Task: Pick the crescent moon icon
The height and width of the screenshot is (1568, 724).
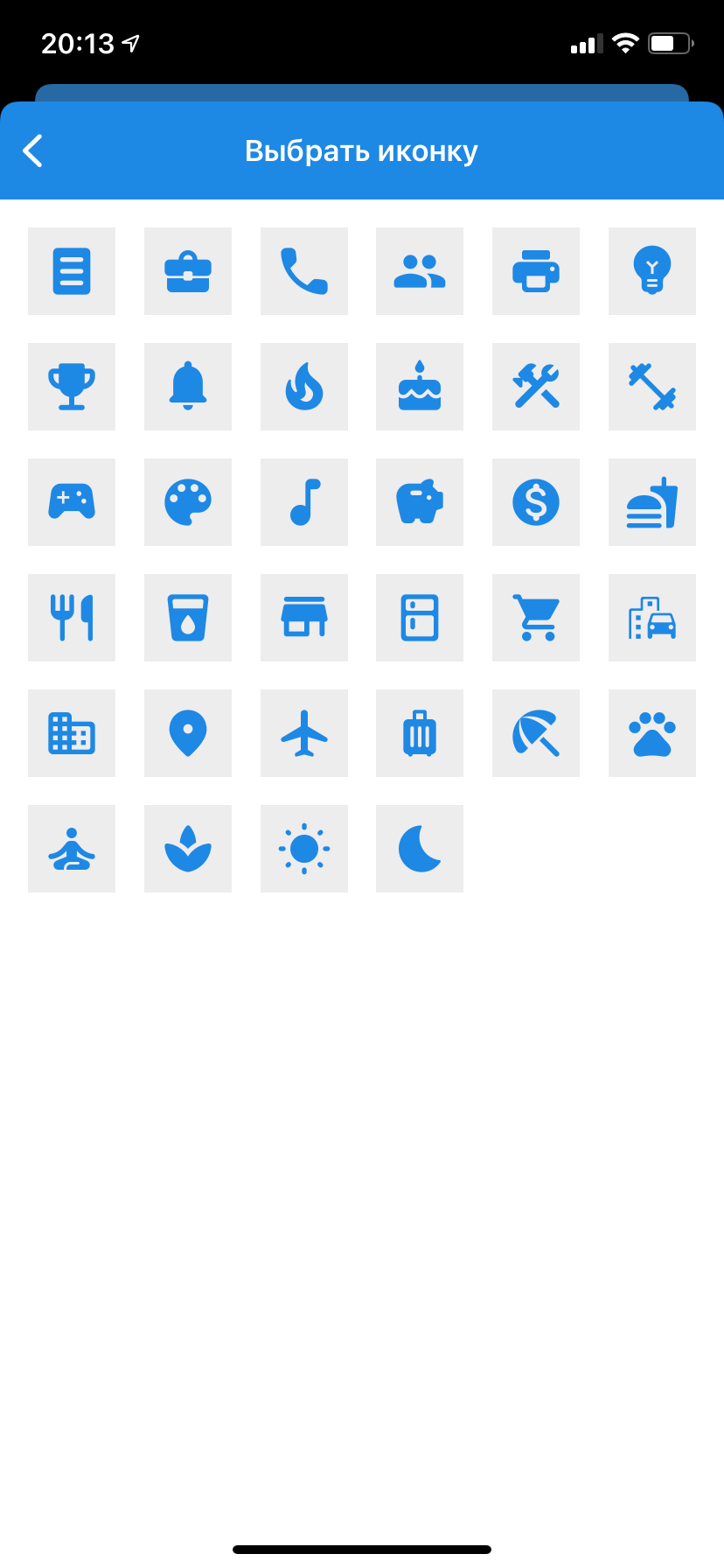Action: (x=420, y=849)
